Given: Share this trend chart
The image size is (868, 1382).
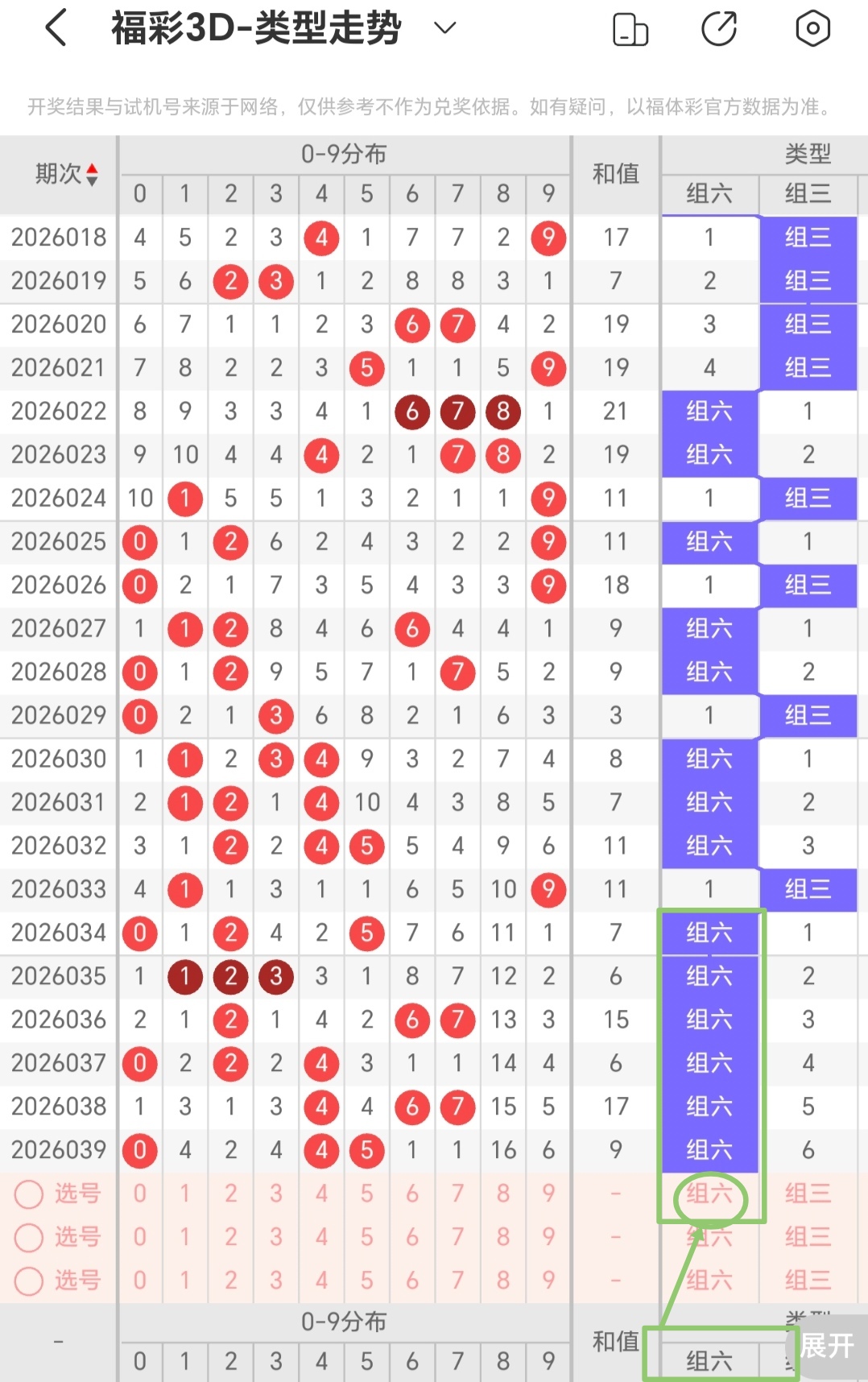Looking at the screenshot, I should 719,30.
